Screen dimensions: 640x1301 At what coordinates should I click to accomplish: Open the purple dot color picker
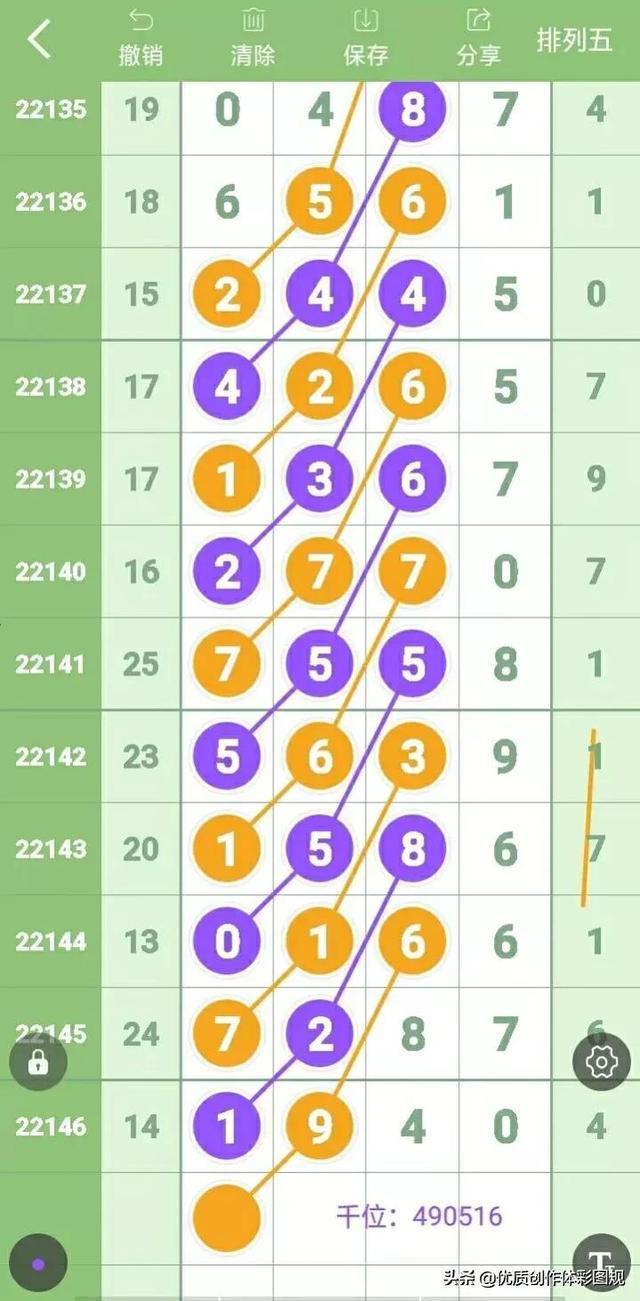(38, 1264)
